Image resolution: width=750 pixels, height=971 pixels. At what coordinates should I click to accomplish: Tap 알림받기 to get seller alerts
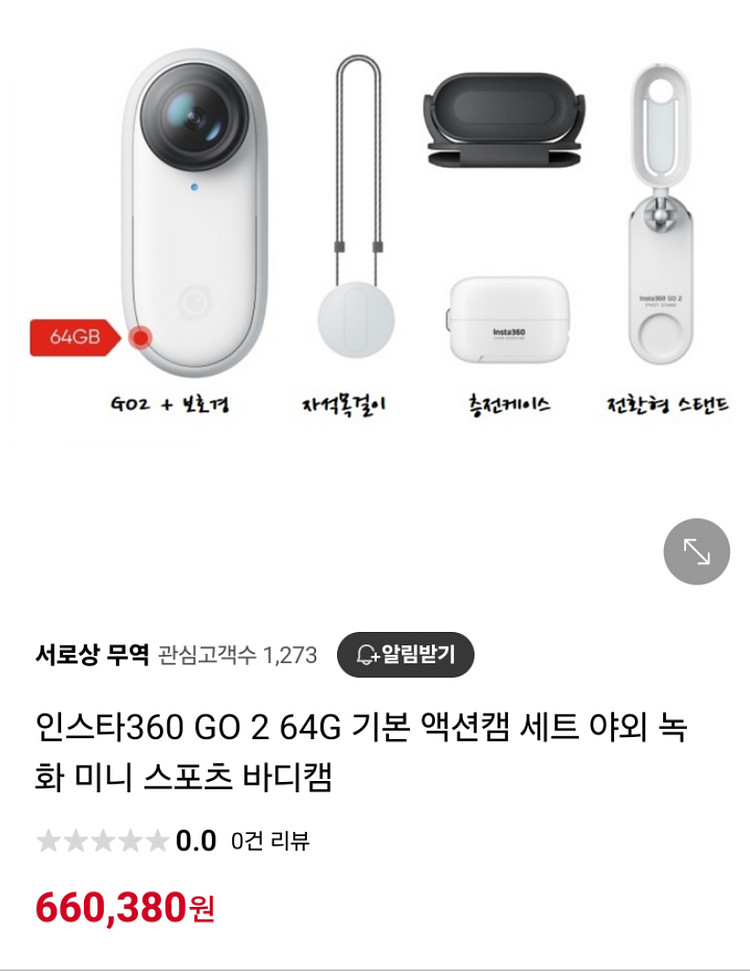pos(405,654)
